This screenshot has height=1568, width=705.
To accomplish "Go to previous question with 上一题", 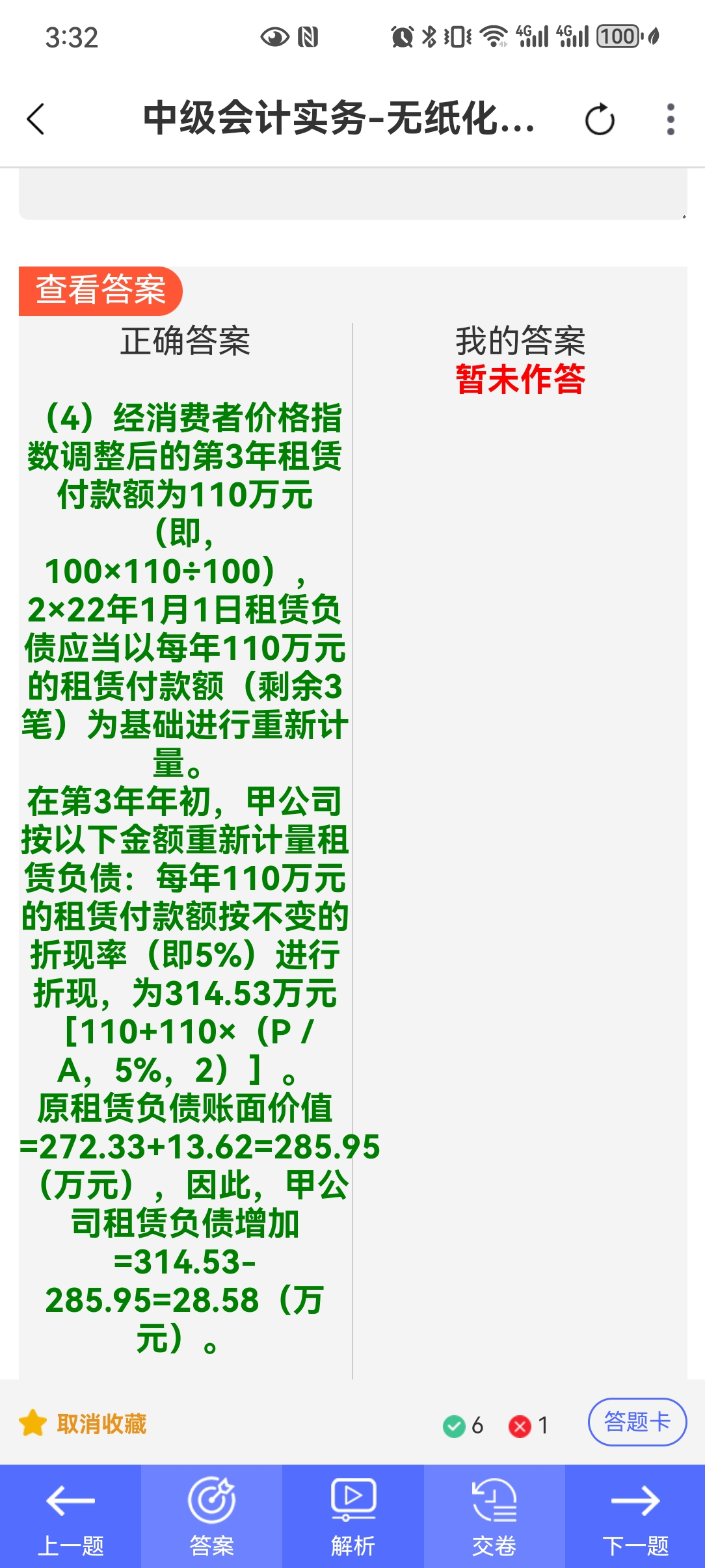I will [70, 1517].
